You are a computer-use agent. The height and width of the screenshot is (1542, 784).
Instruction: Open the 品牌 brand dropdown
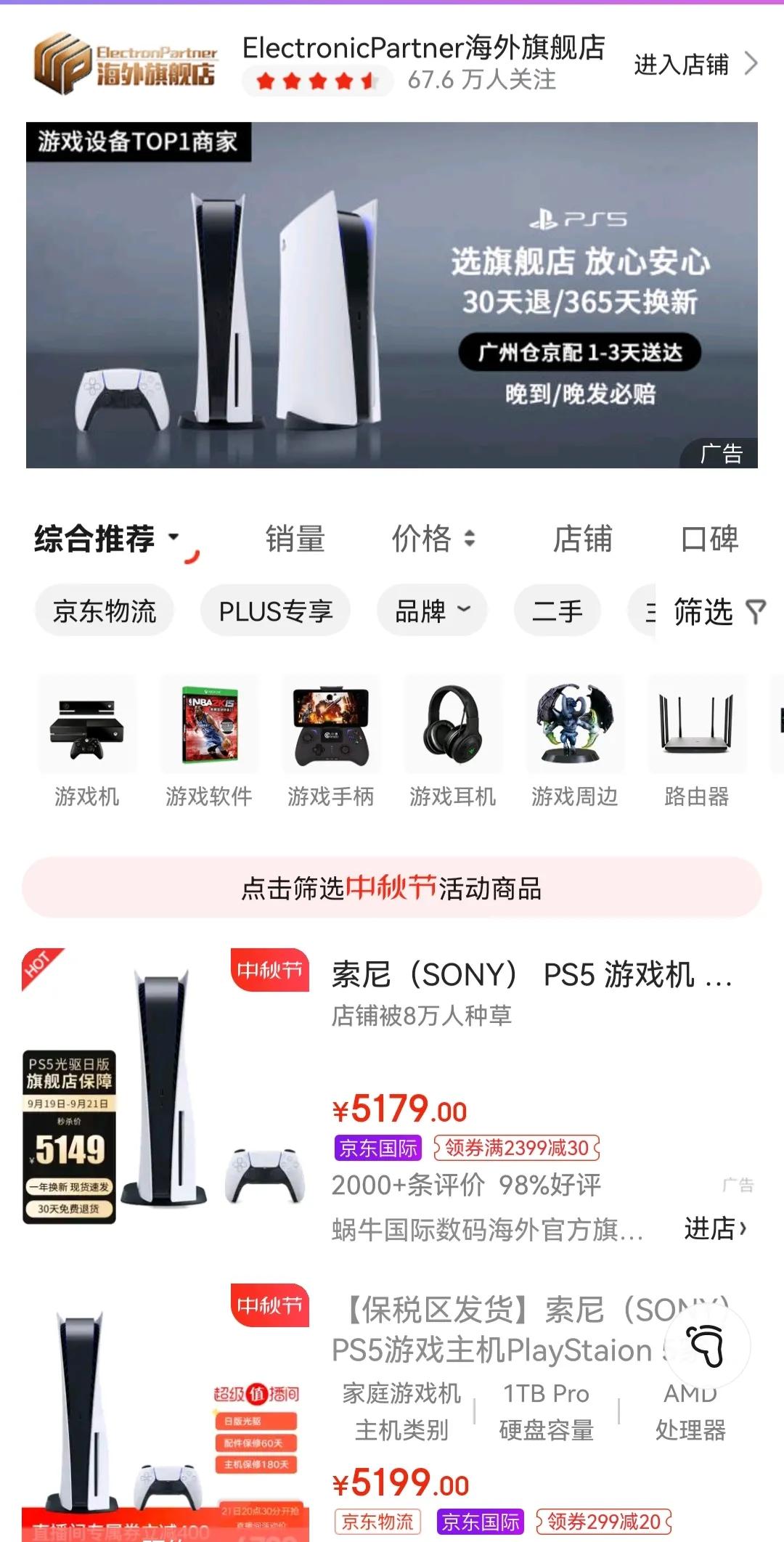pyautogui.click(x=432, y=612)
